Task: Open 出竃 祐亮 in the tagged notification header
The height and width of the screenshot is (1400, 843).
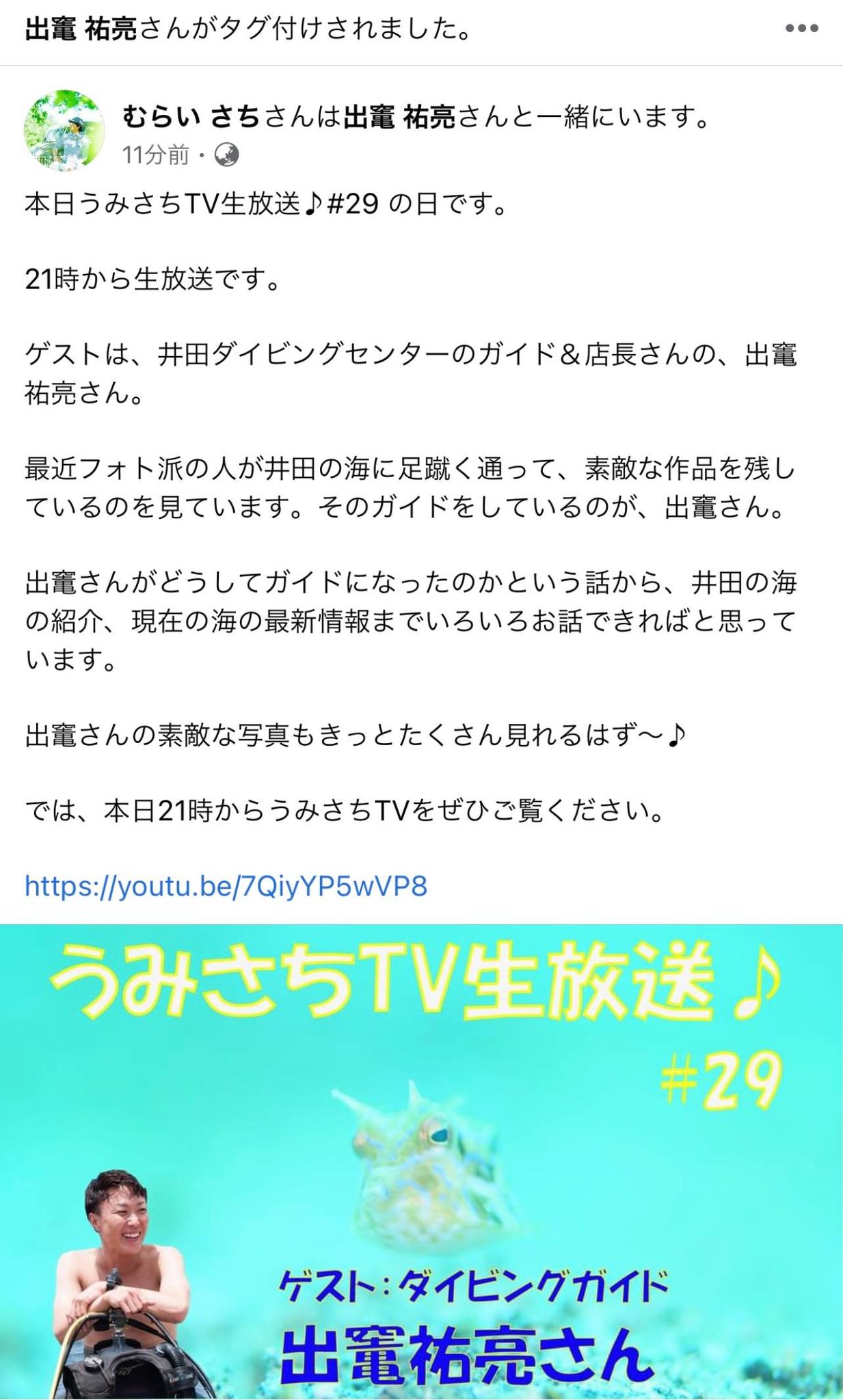Action: pyautogui.click(x=81, y=29)
